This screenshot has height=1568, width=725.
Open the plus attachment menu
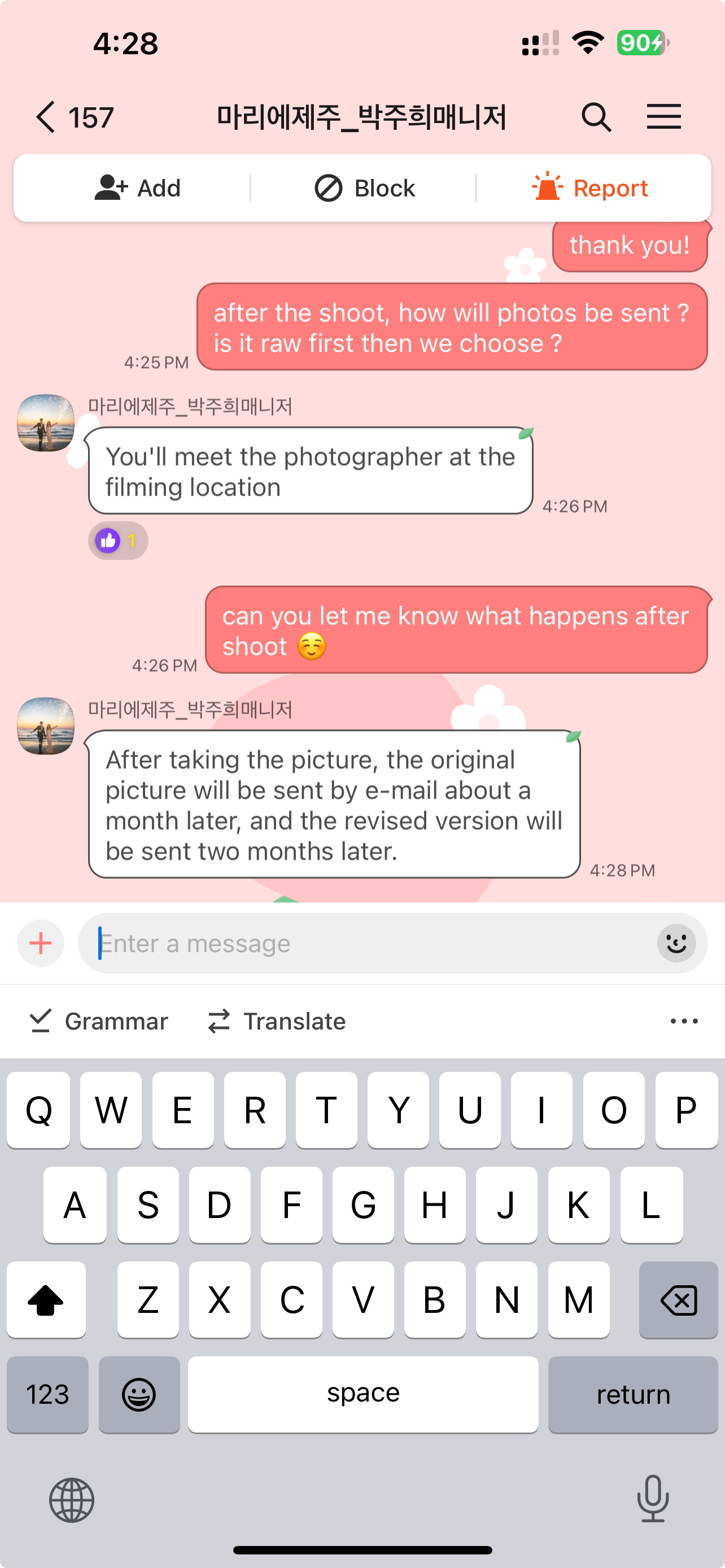click(41, 944)
